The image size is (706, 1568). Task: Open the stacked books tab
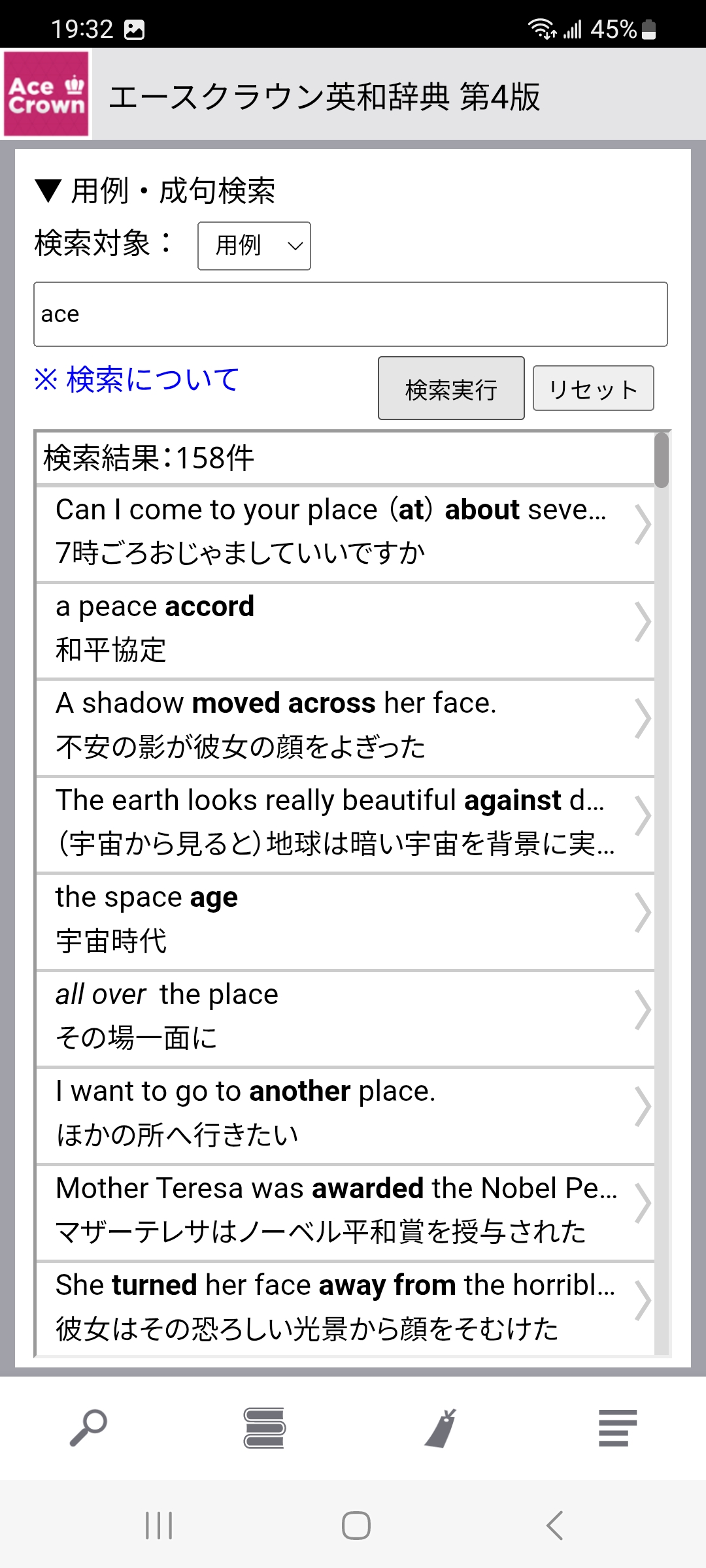[264, 1428]
